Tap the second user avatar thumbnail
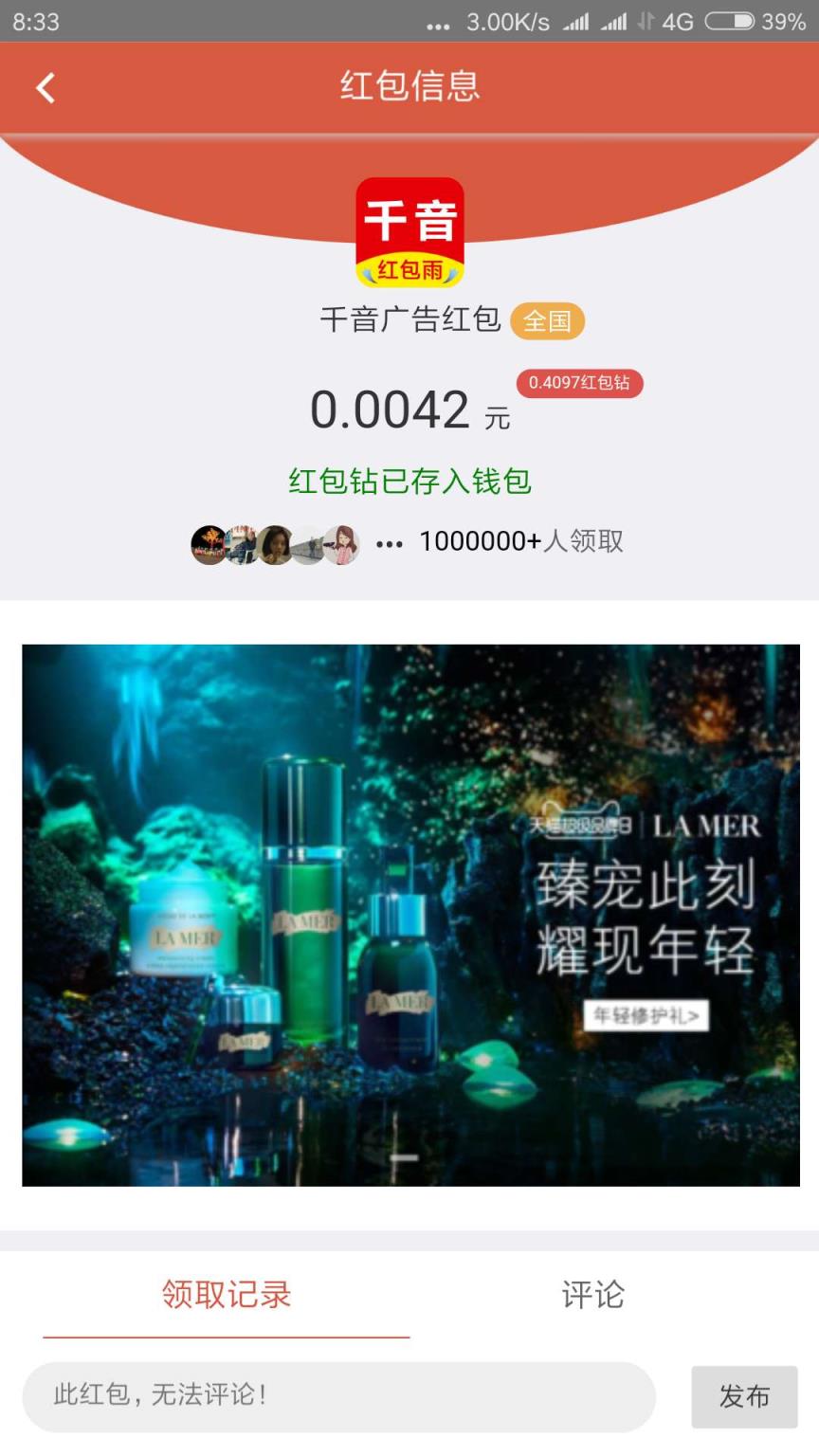819x1456 pixels. point(245,543)
